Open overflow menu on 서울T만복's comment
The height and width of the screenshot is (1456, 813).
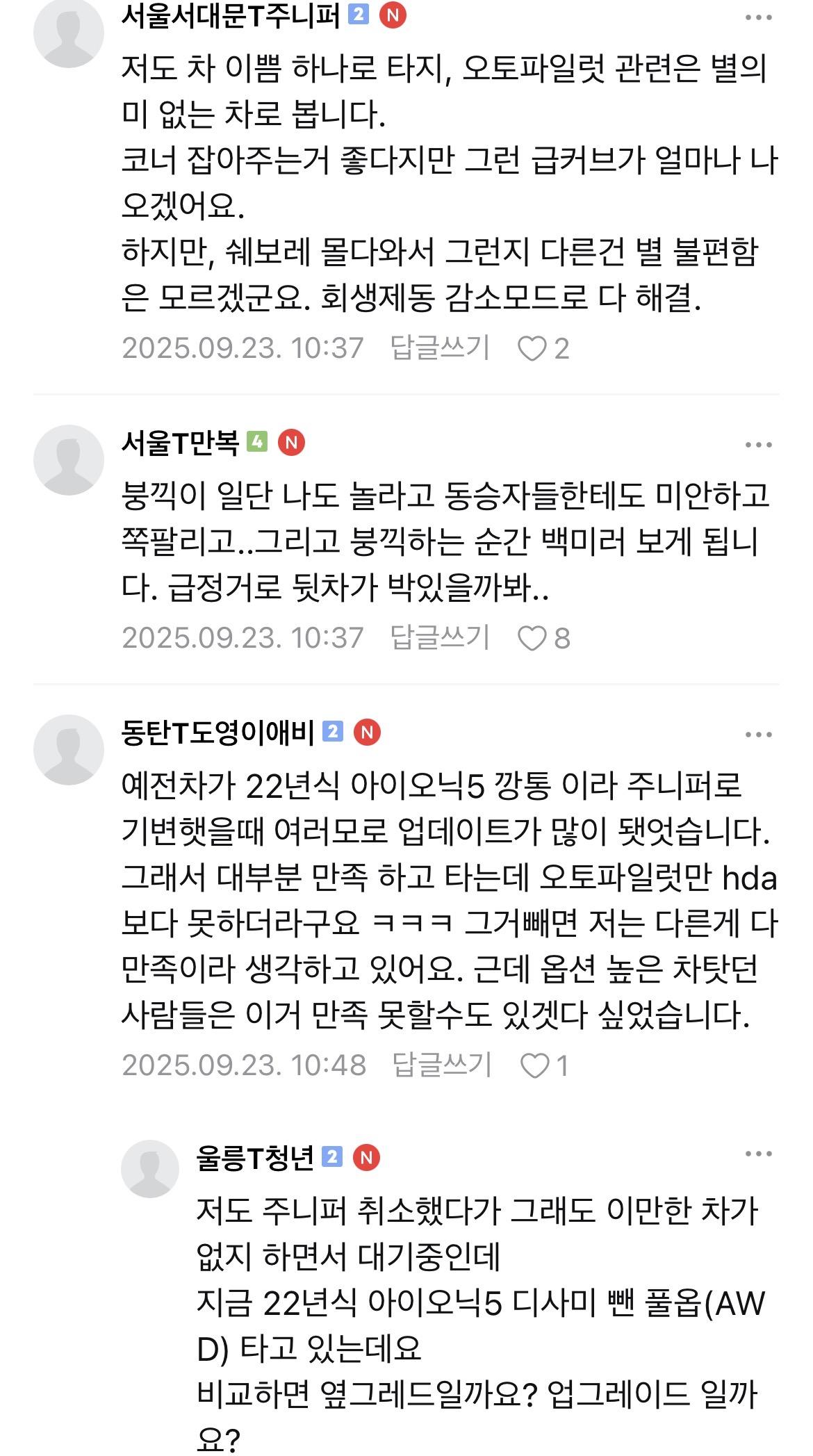758,445
